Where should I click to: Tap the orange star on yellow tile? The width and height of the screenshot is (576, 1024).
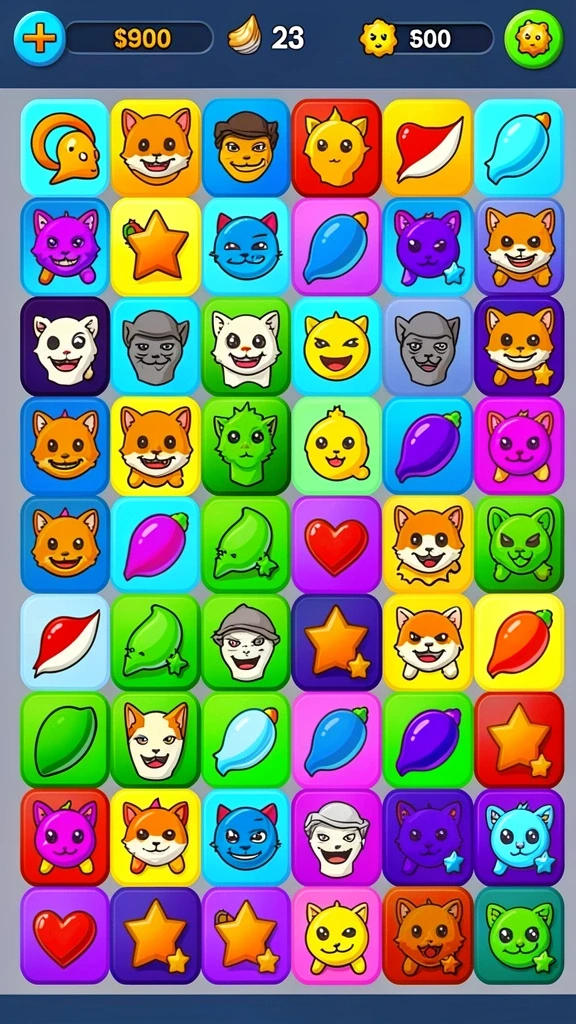click(x=155, y=247)
